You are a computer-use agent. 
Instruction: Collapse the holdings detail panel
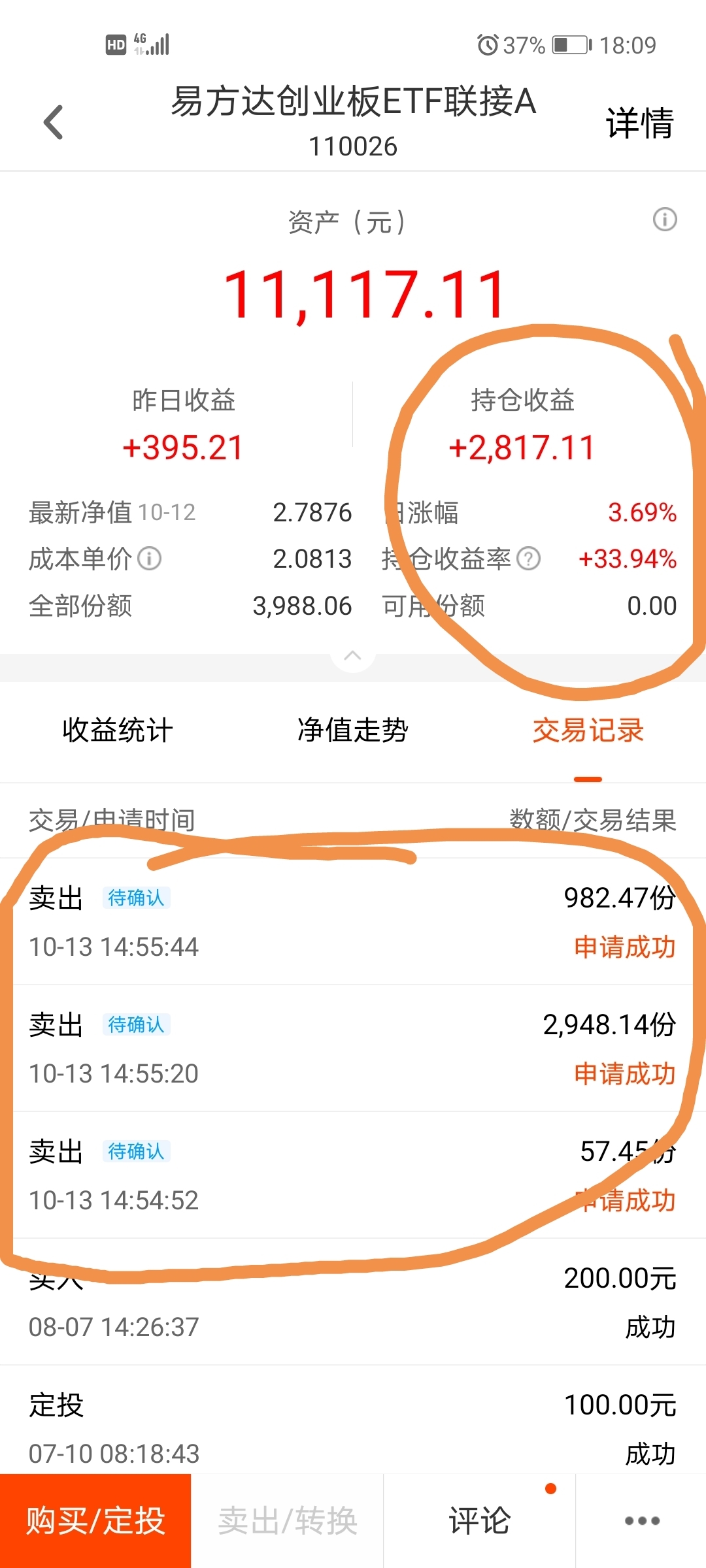pyautogui.click(x=352, y=656)
